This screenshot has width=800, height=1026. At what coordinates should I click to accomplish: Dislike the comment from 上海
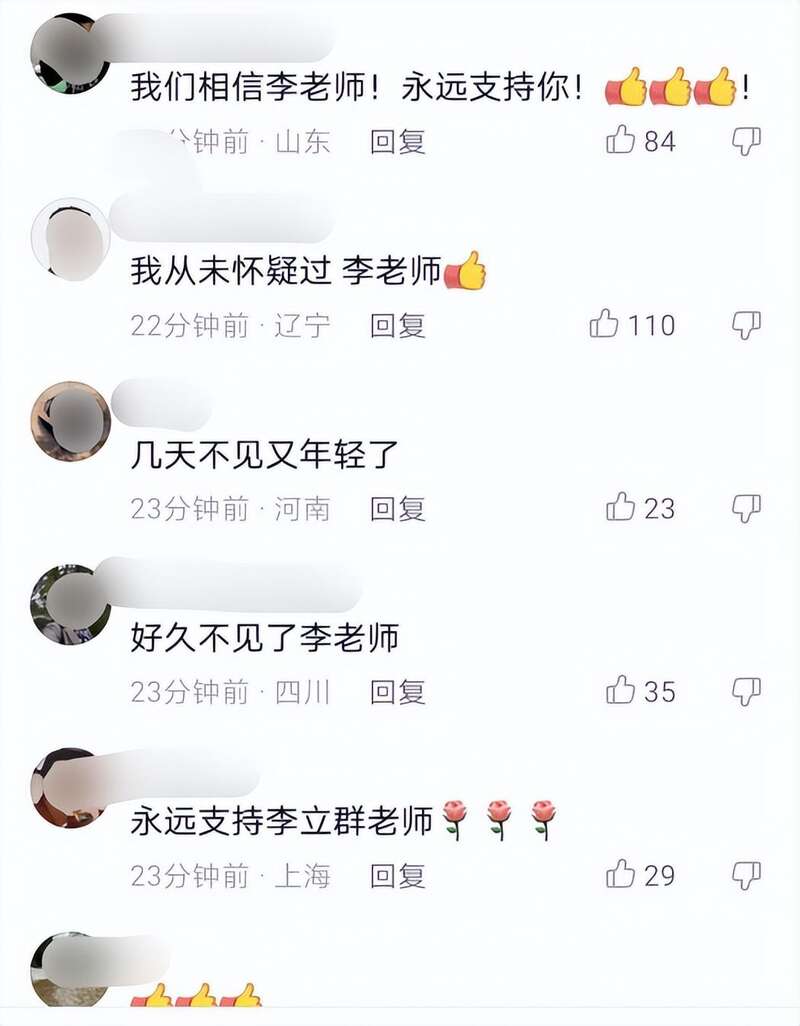(x=746, y=875)
